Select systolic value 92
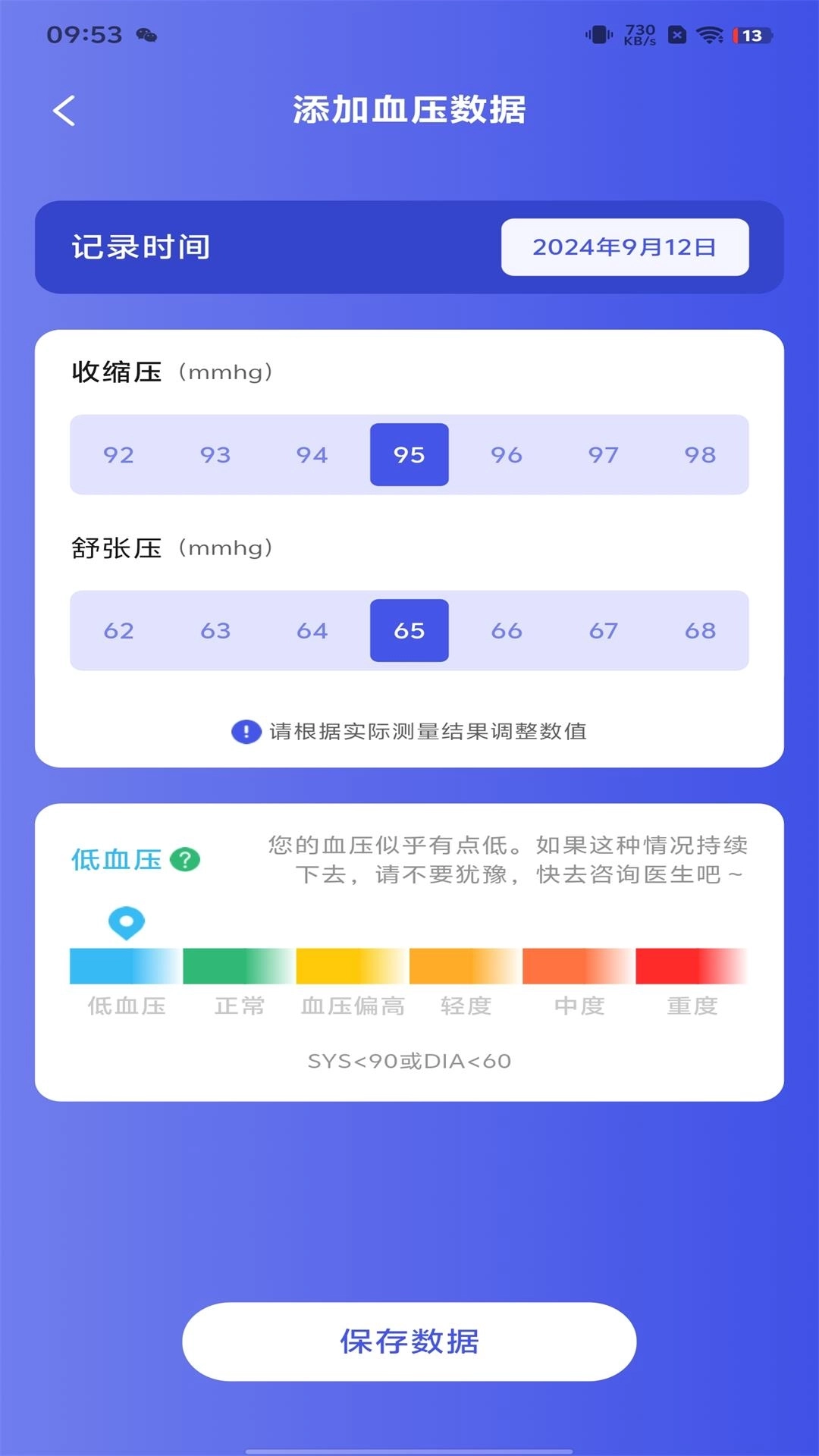 click(118, 455)
